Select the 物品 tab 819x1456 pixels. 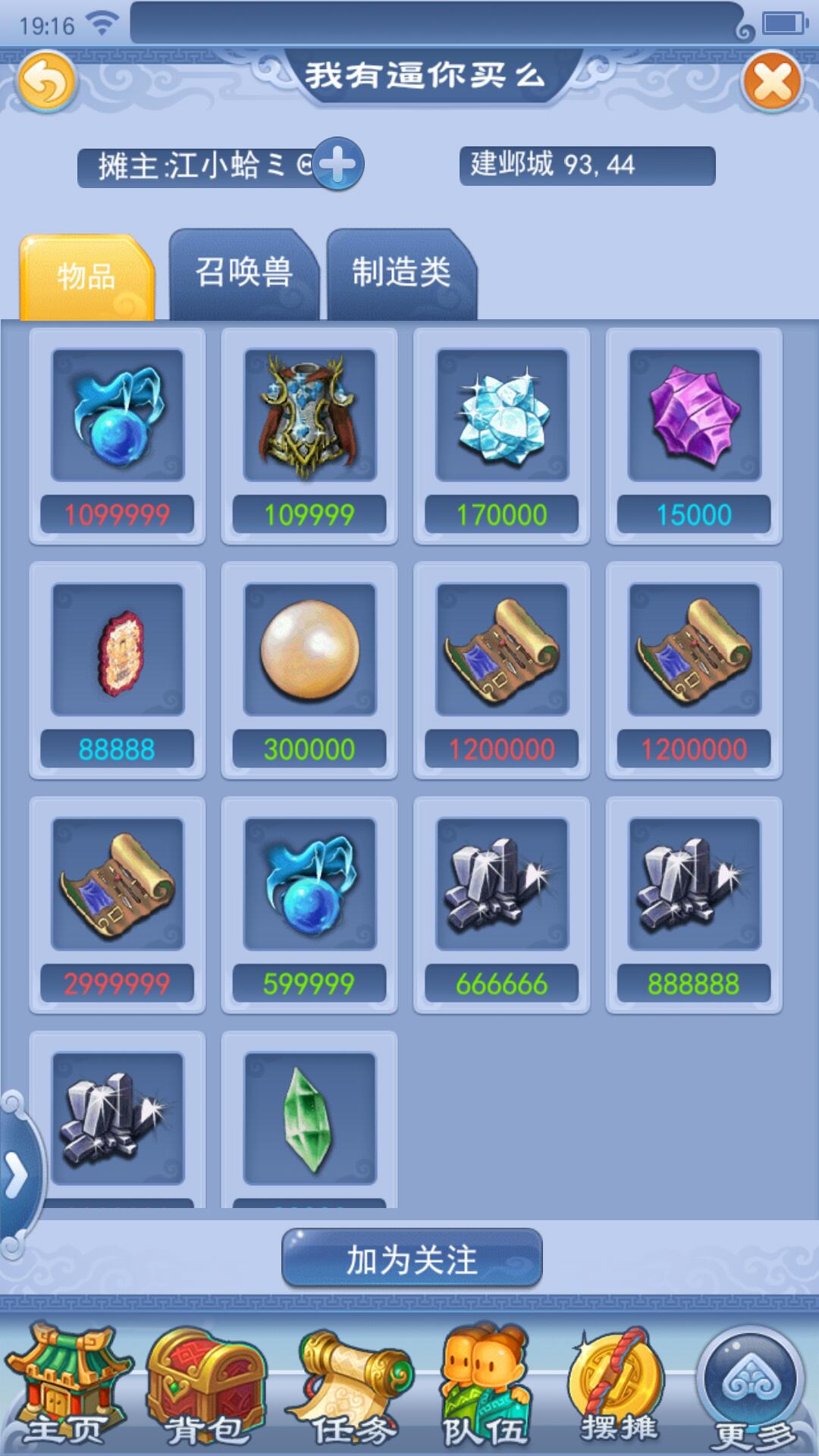86,276
